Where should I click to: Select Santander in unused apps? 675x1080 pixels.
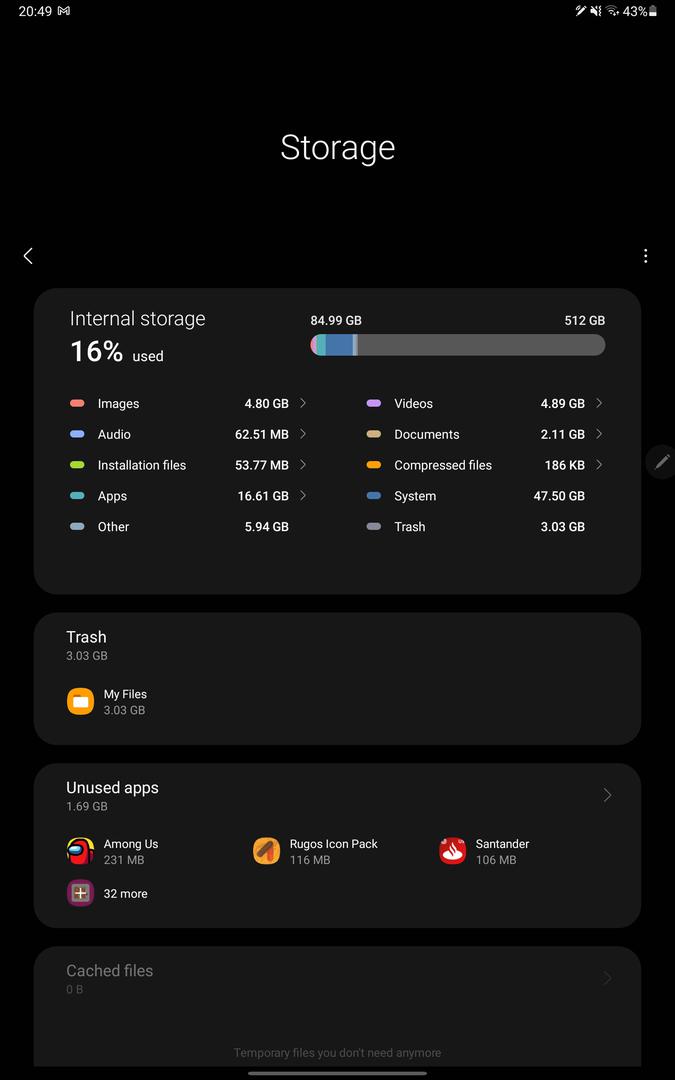[484, 851]
